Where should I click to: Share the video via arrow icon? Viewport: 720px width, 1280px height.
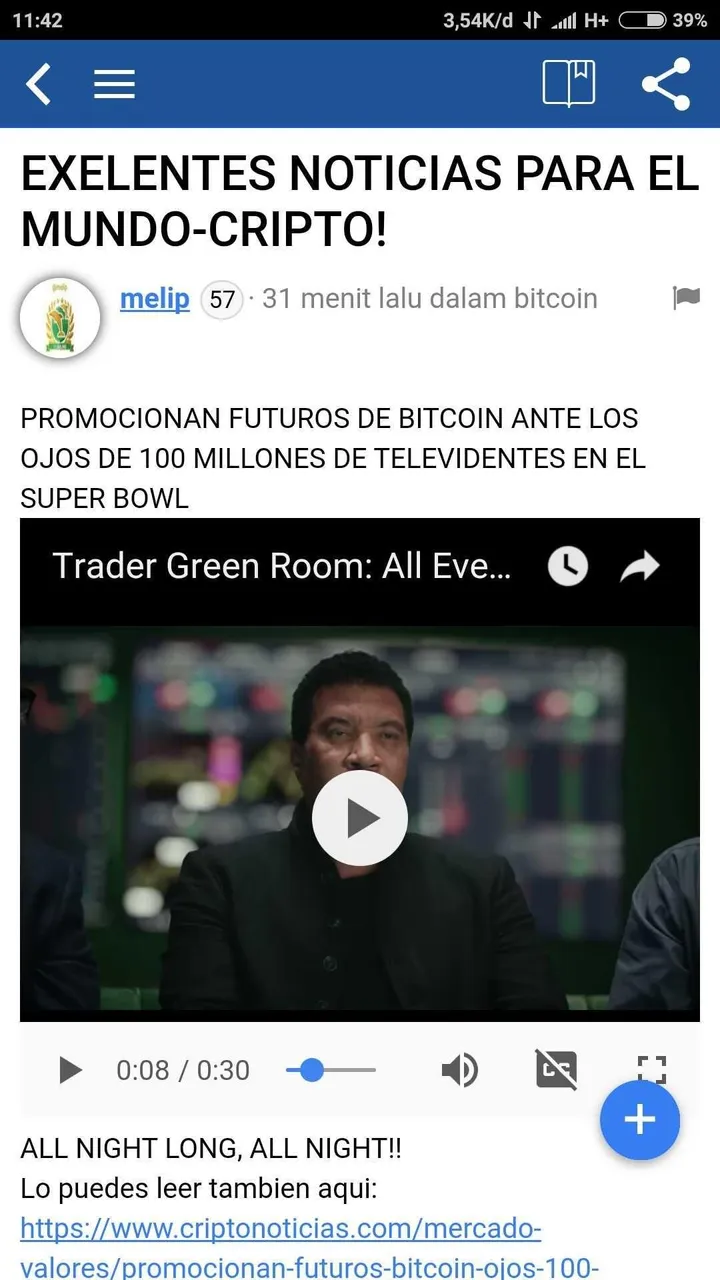click(640, 567)
